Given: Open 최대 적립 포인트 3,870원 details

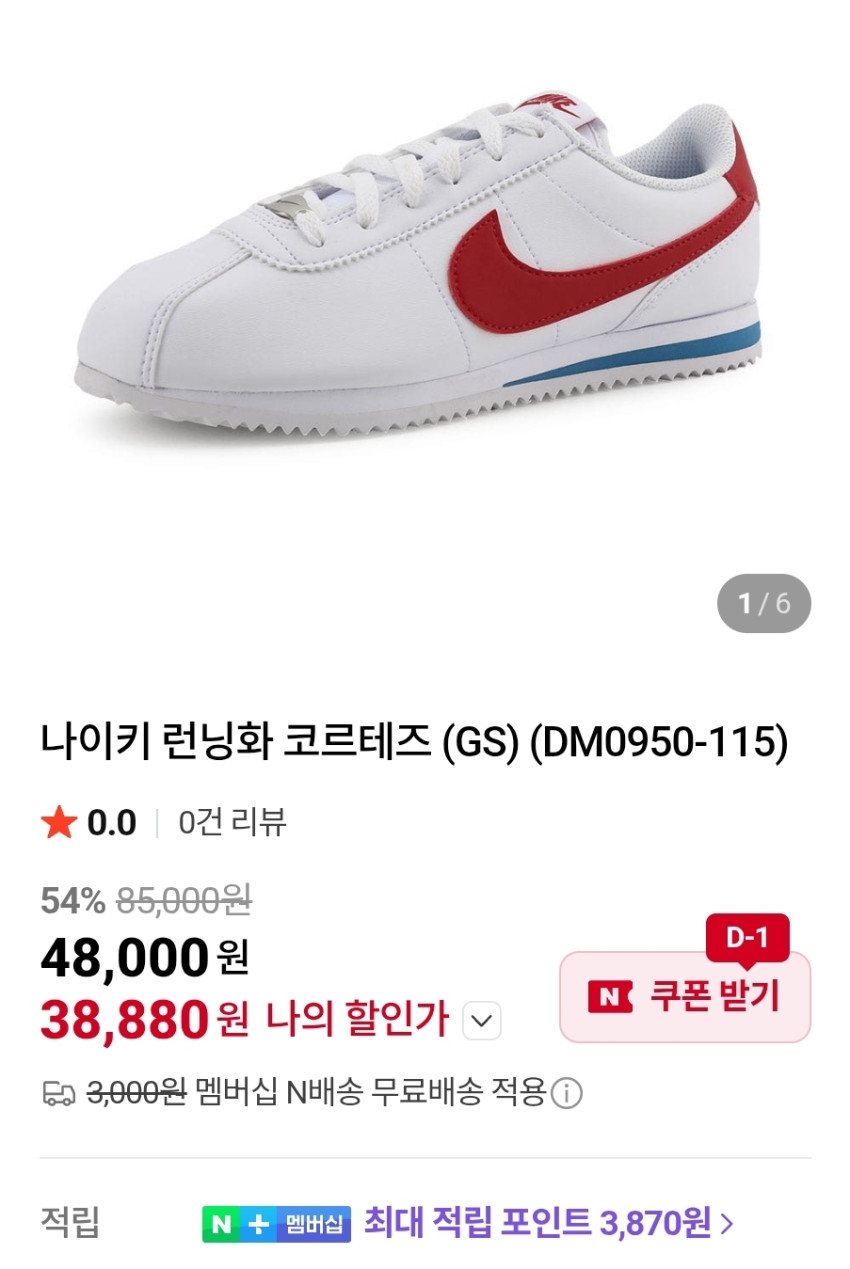Looking at the screenshot, I should [x=548, y=1222].
